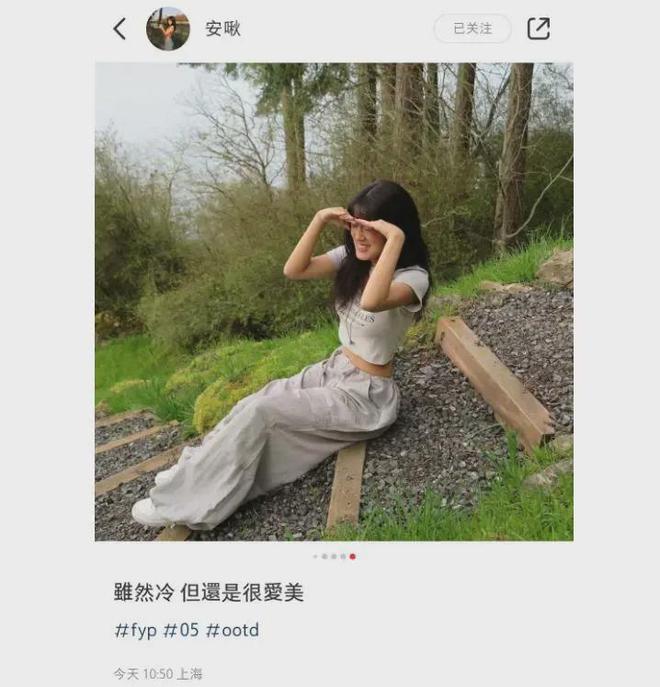Tap the 已关注 following button

pos(472,29)
